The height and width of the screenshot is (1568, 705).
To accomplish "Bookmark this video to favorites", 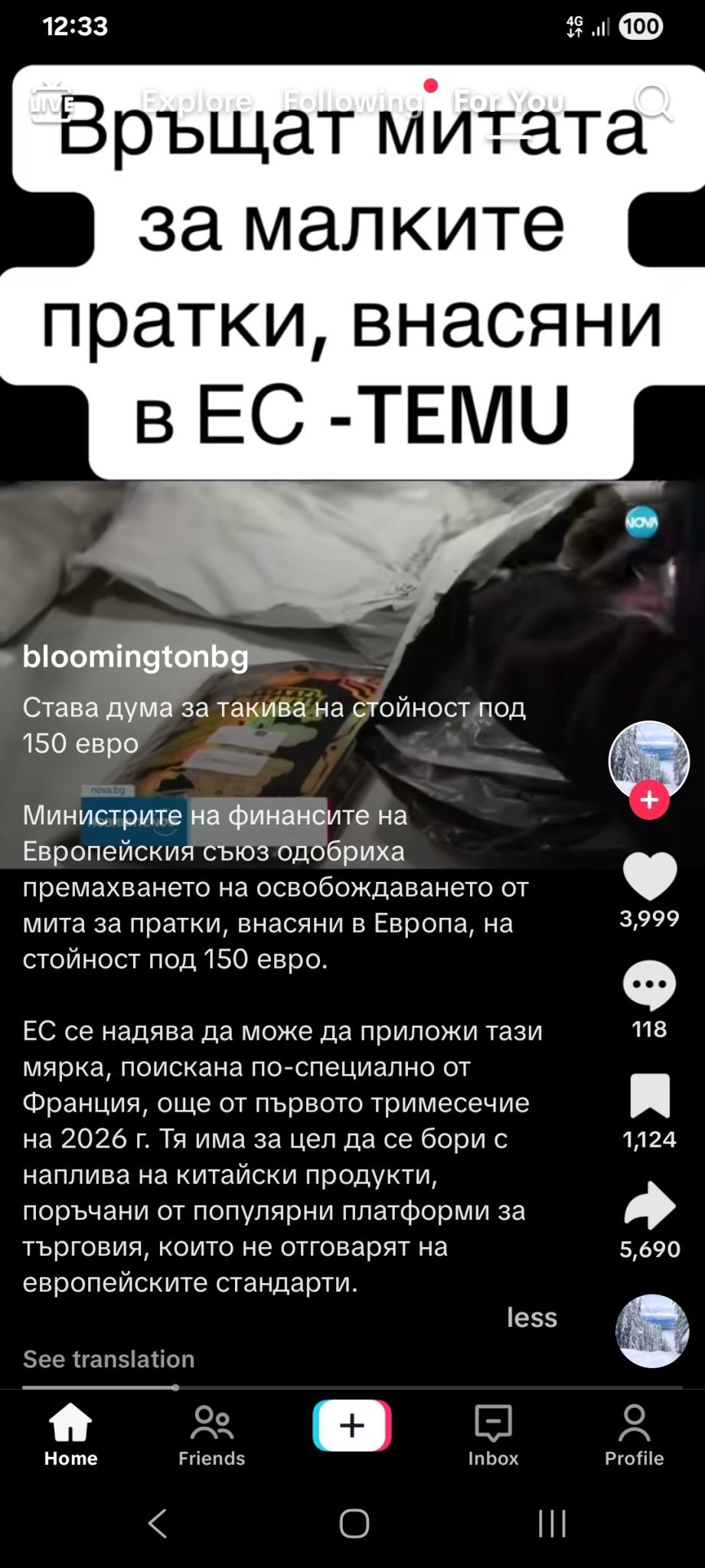I will pos(649,1096).
